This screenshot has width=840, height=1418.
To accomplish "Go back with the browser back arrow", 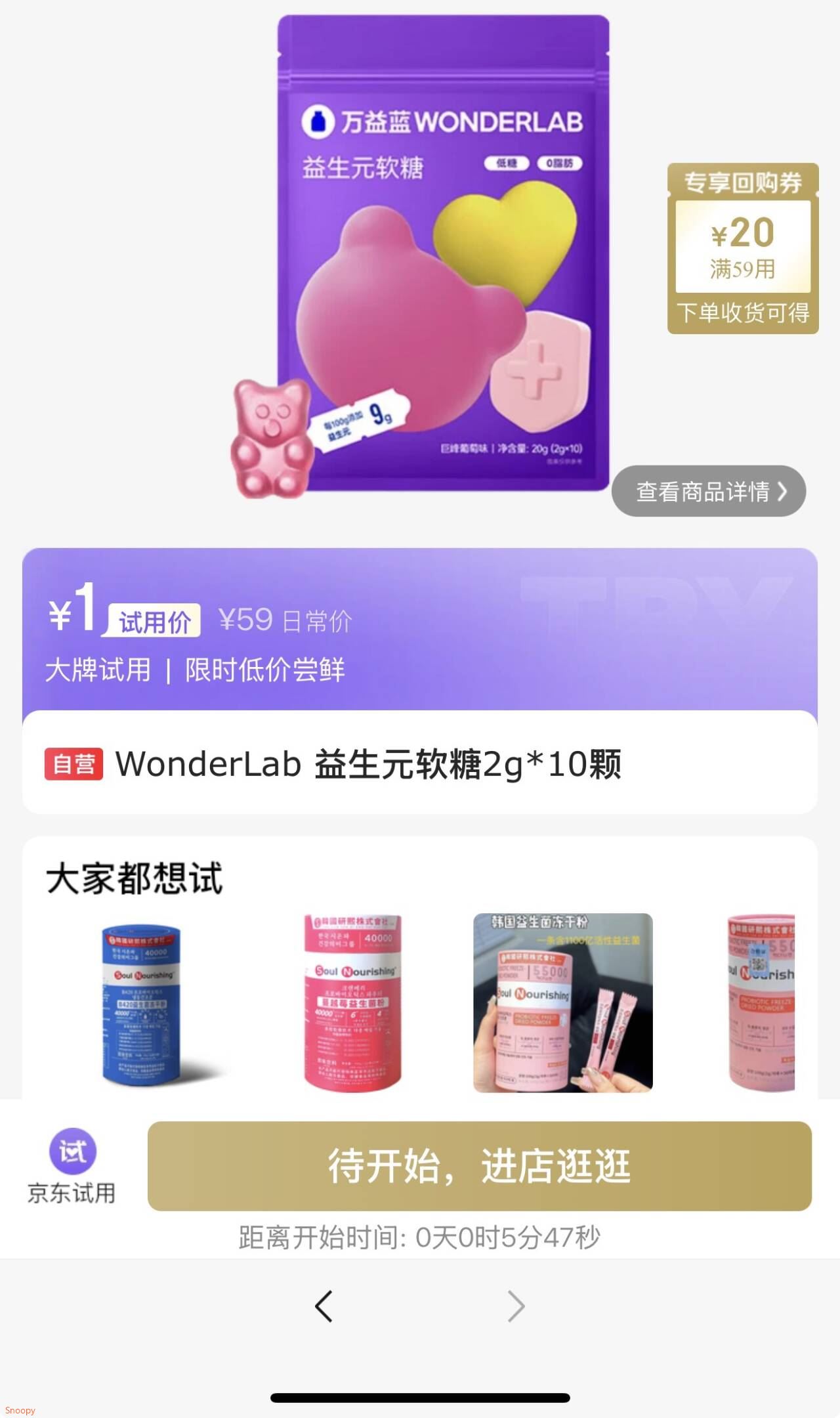I will pyautogui.click(x=324, y=1306).
